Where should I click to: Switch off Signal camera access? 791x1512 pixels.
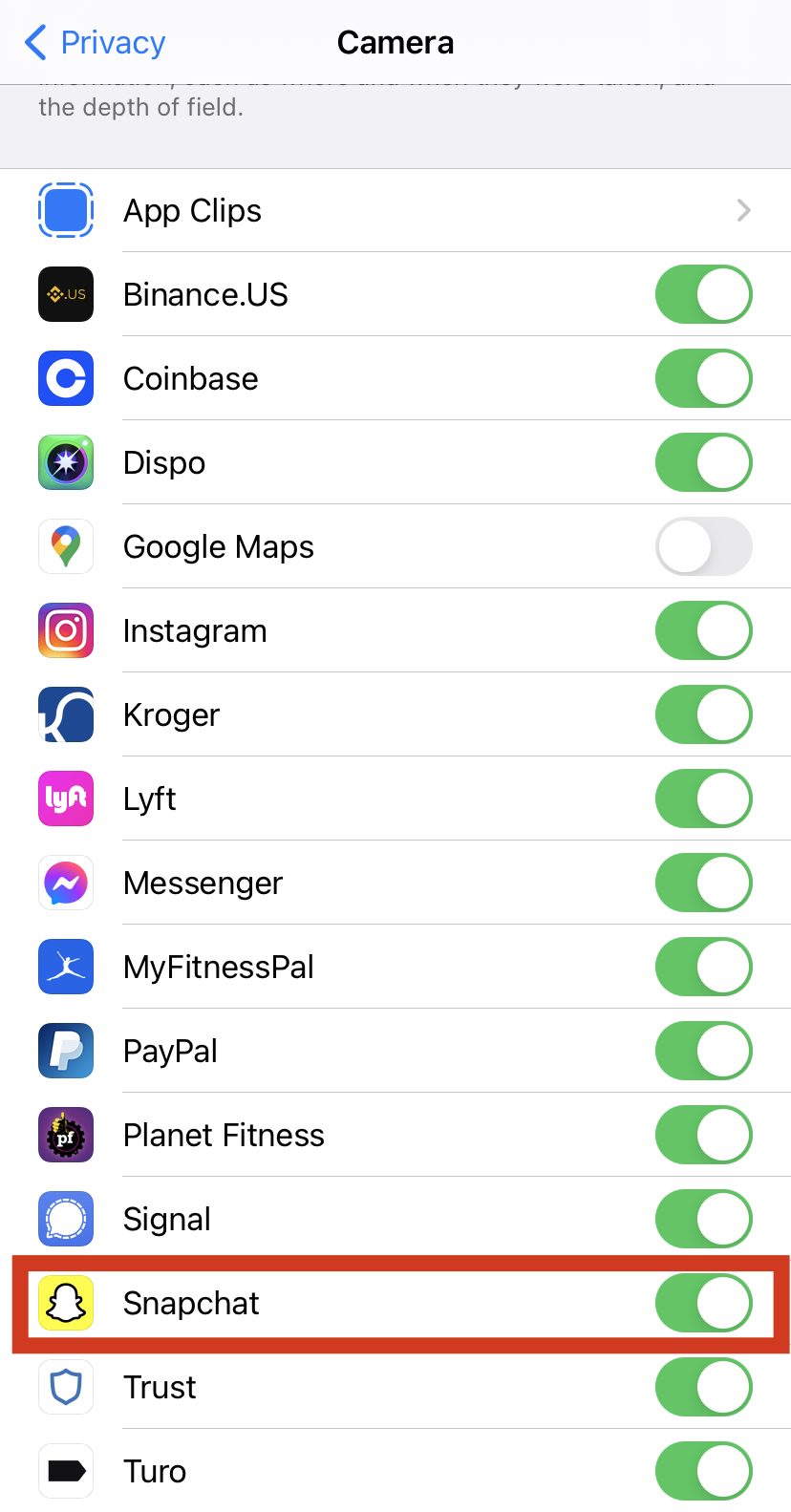tap(703, 1220)
